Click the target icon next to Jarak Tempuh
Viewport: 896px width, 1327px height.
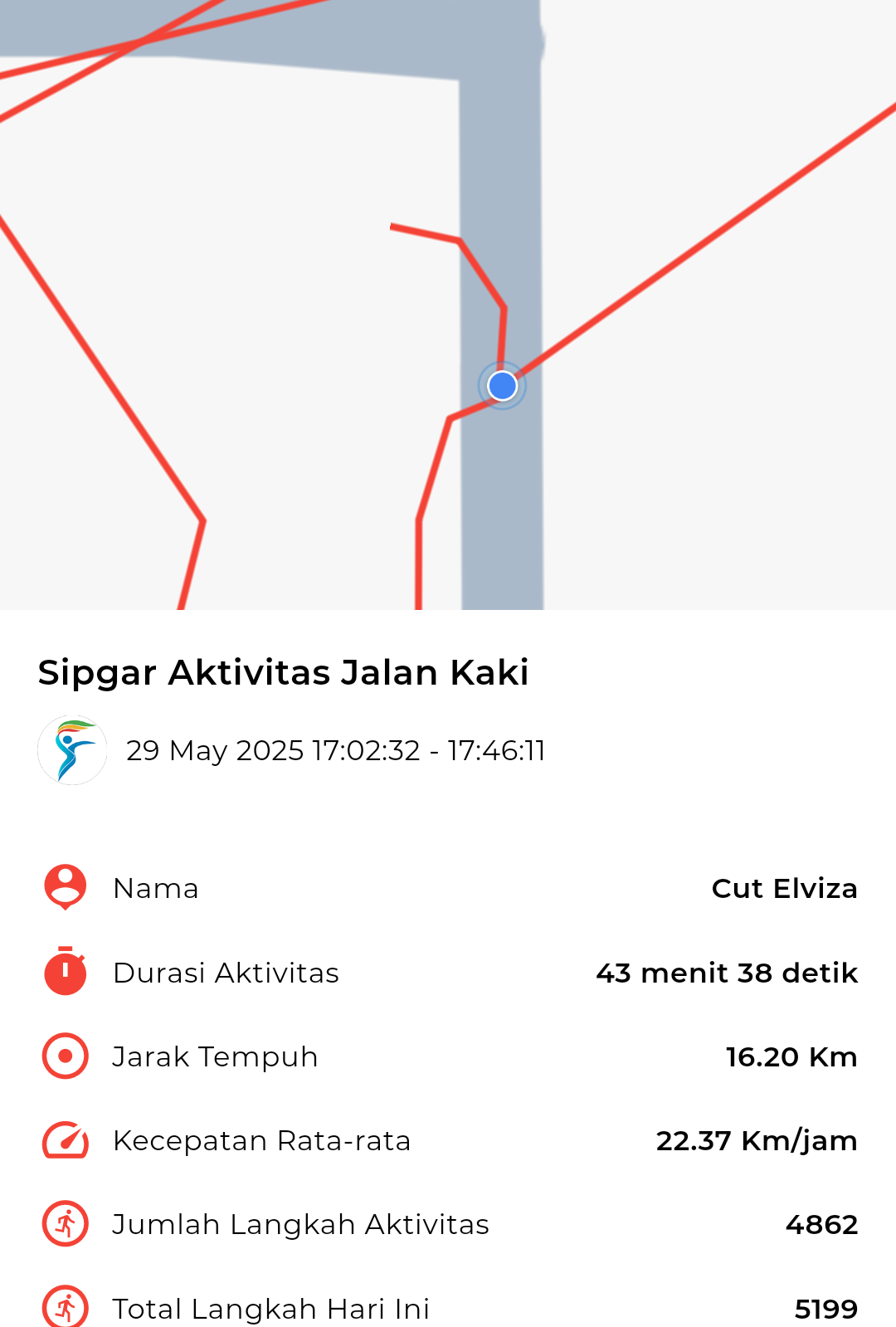[x=65, y=1056]
